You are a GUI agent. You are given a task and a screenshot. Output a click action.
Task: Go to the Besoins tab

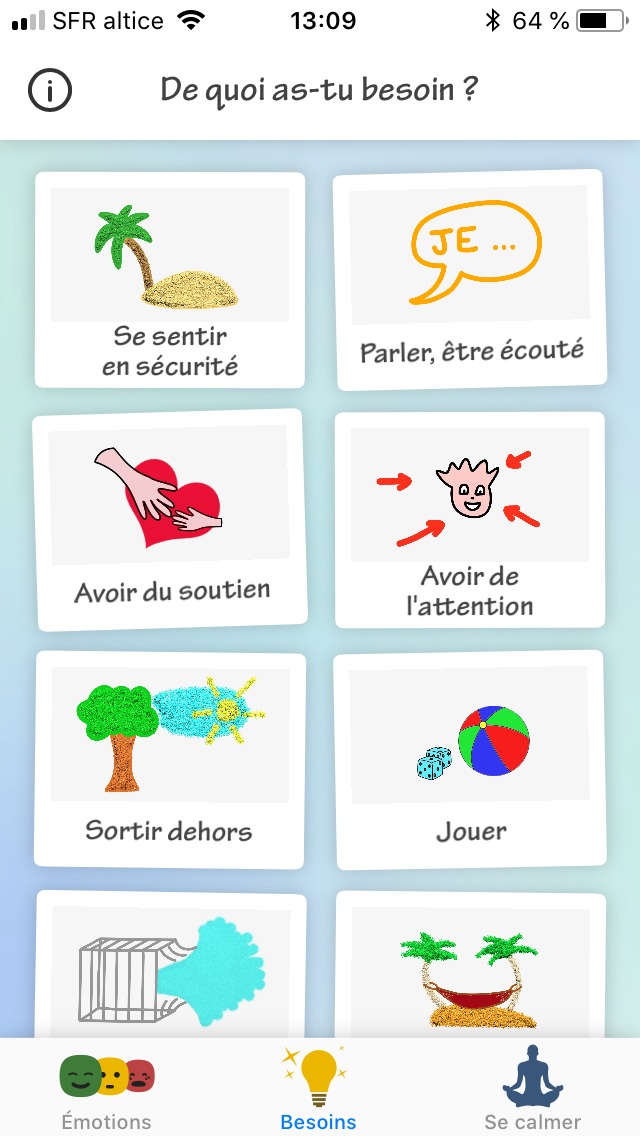318,1090
